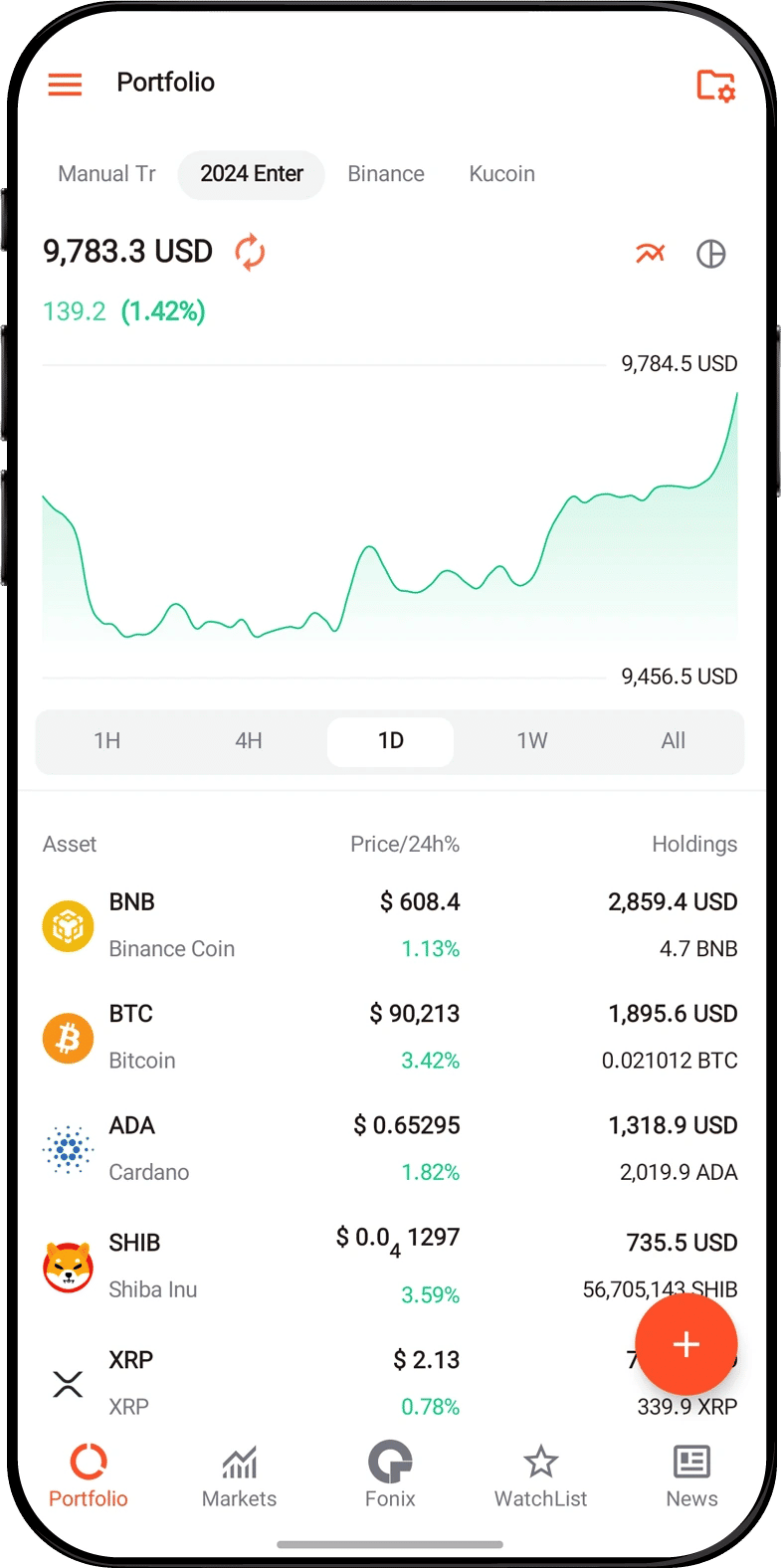This screenshot has height=1568, width=781.
Task: Select the 1W chart range
Action: pos(532,741)
